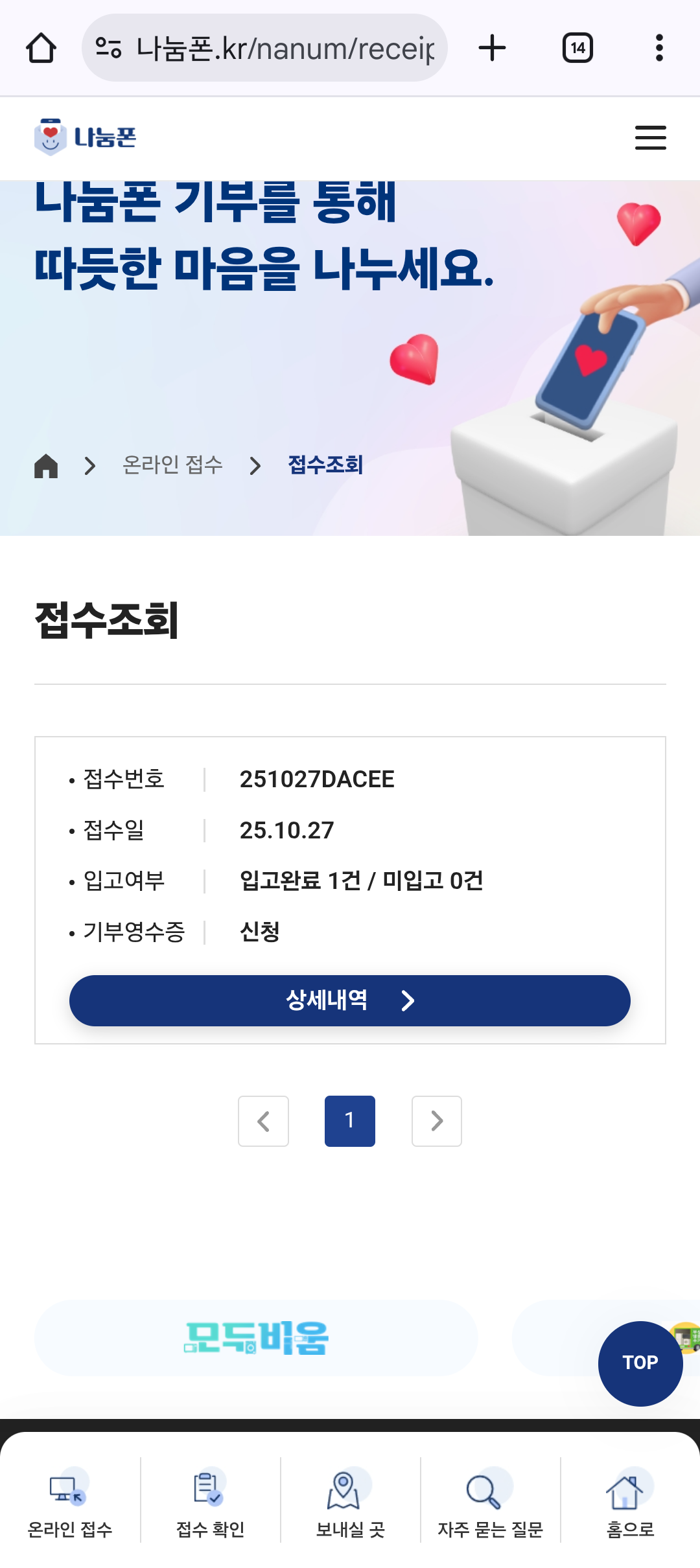Tap the breadcrumb home icon
Image resolution: width=700 pixels, height=1568 pixels.
[46, 465]
